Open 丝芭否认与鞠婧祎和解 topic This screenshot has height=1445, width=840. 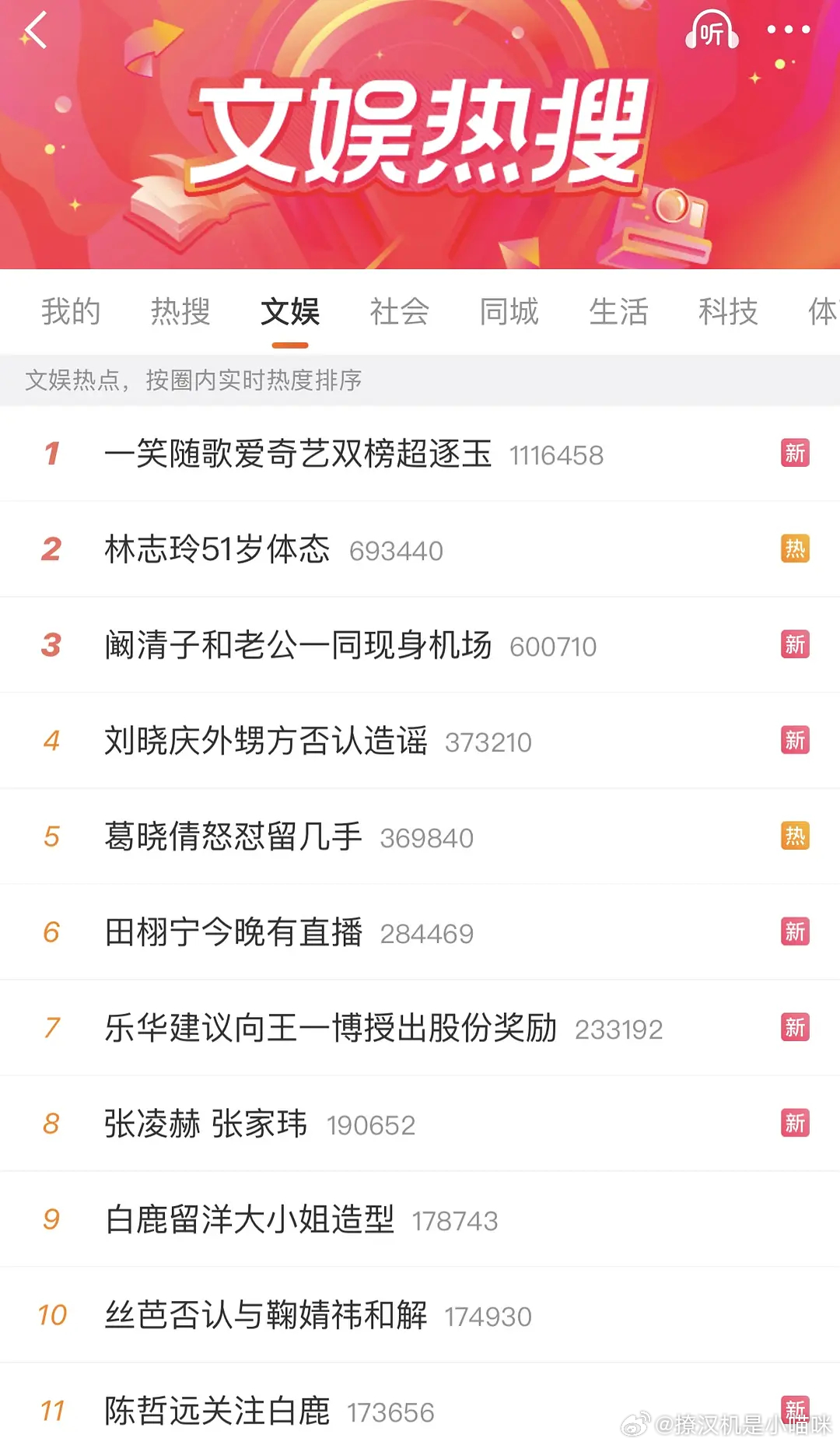point(264,1313)
